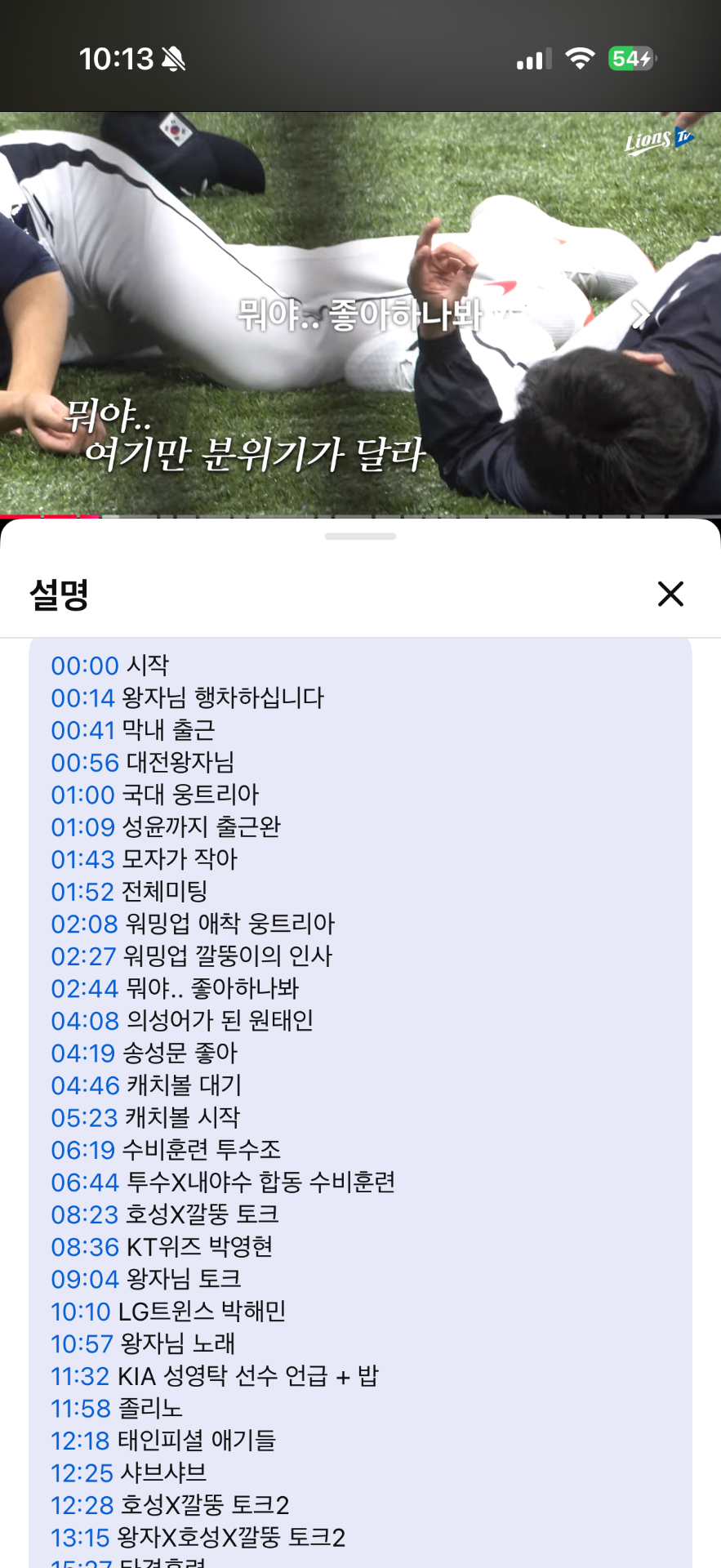Seek to 00:56 대전왕자님
Image resolution: width=721 pixels, height=1568 pixels.
pos(85,763)
